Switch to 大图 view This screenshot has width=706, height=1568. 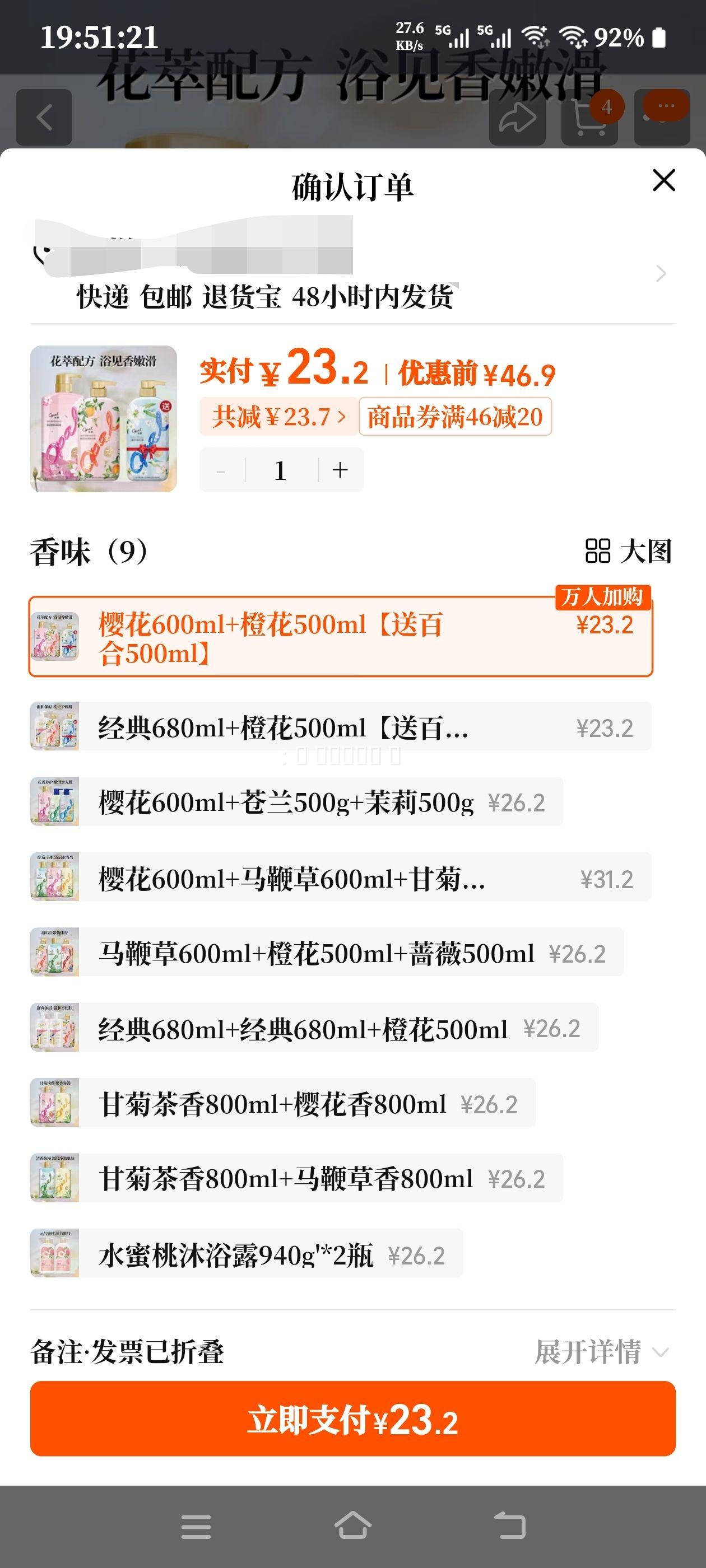point(629,551)
